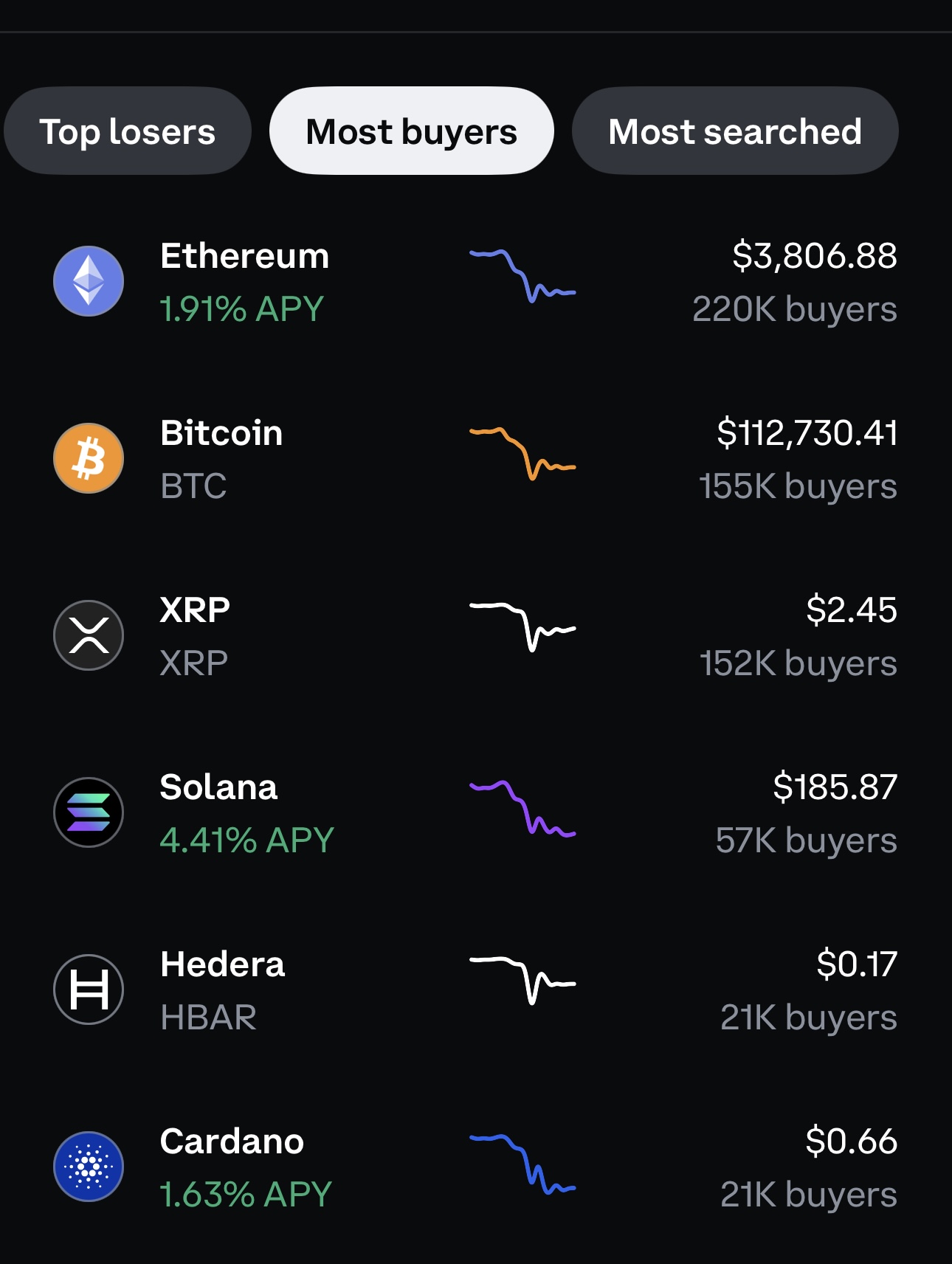Select the Most buyers chip
The image size is (952, 1264).
(x=411, y=131)
